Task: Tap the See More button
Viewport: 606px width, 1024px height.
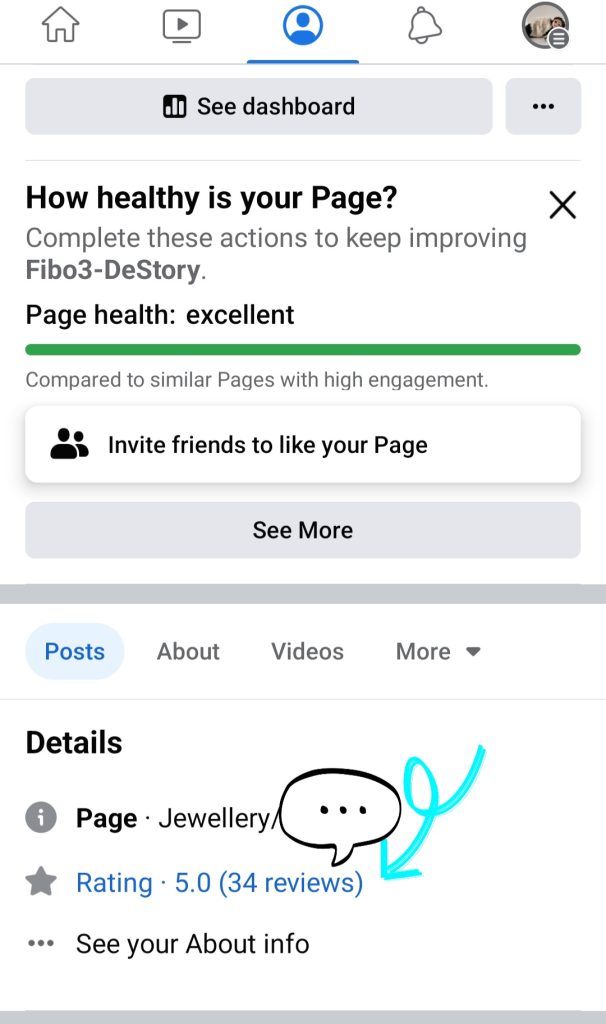Action: [302, 530]
